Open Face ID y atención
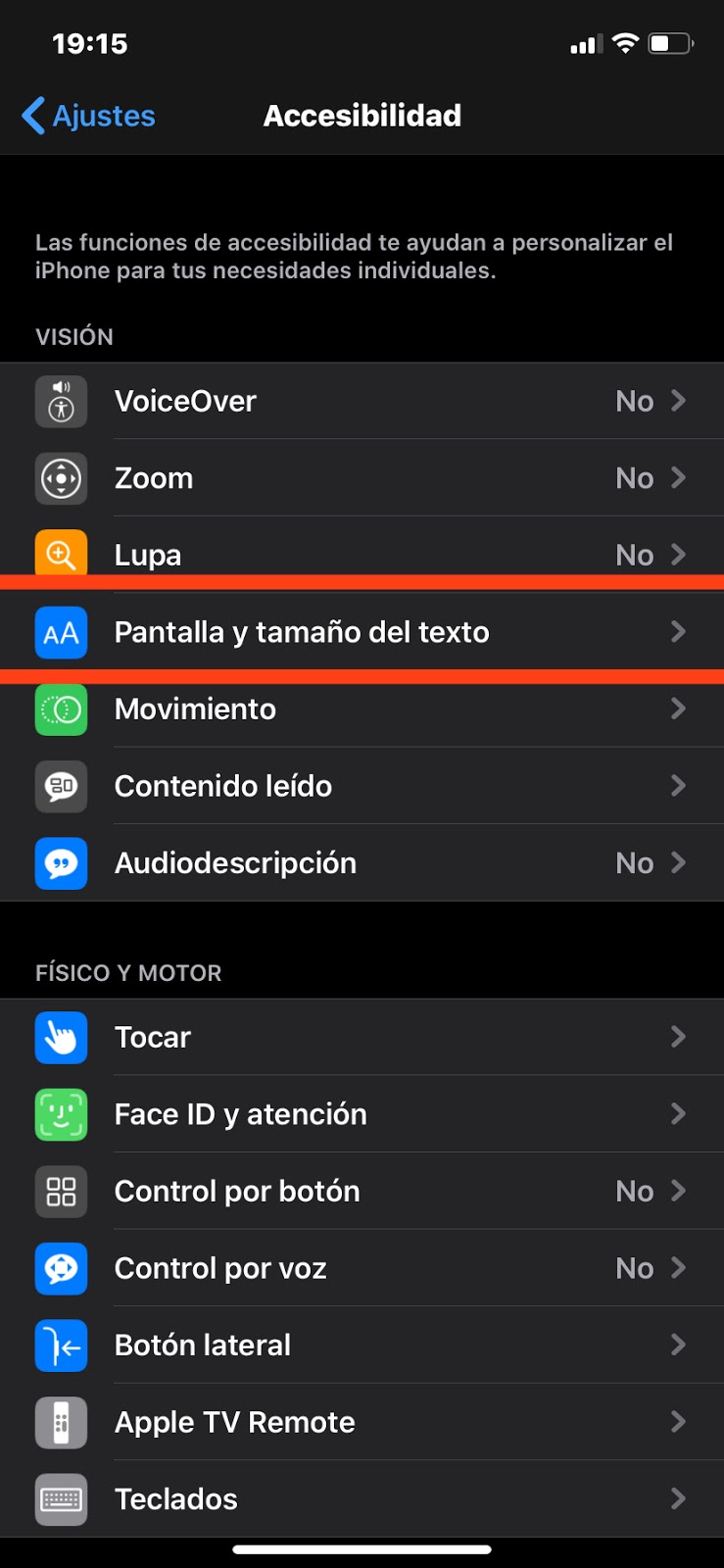 (362, 1114)
